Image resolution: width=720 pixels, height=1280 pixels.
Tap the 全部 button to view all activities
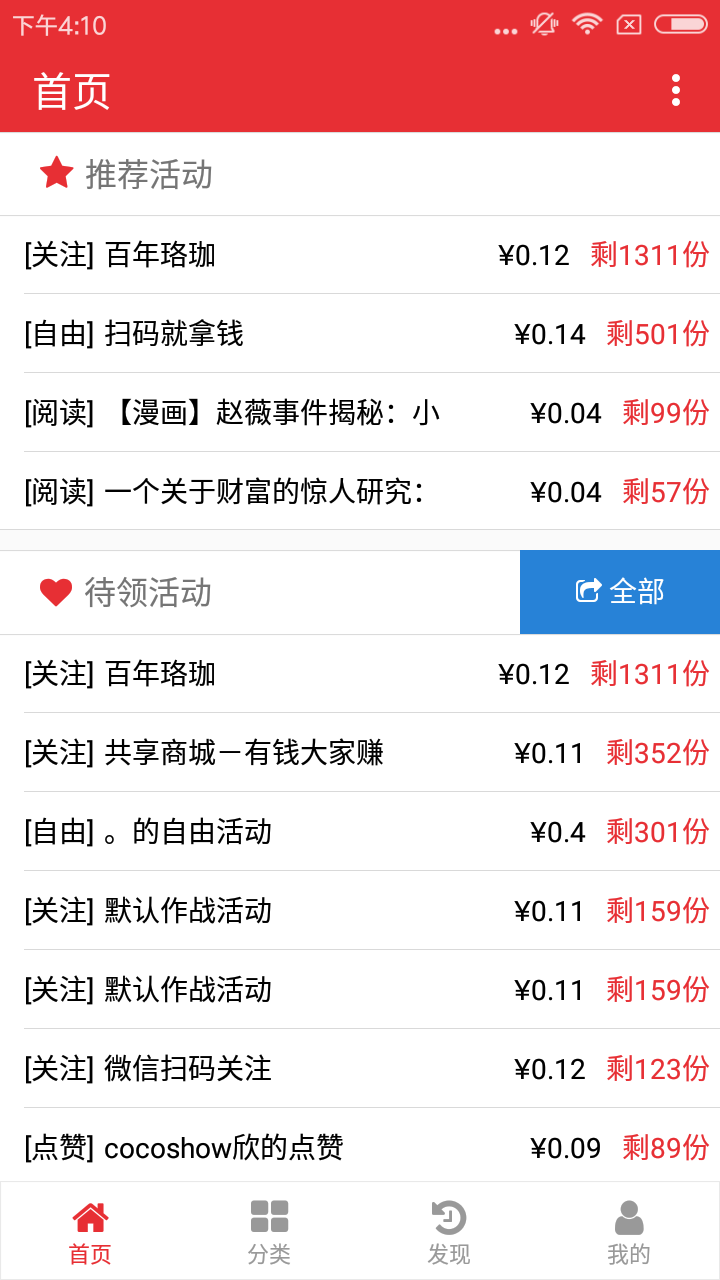point(619,592)
